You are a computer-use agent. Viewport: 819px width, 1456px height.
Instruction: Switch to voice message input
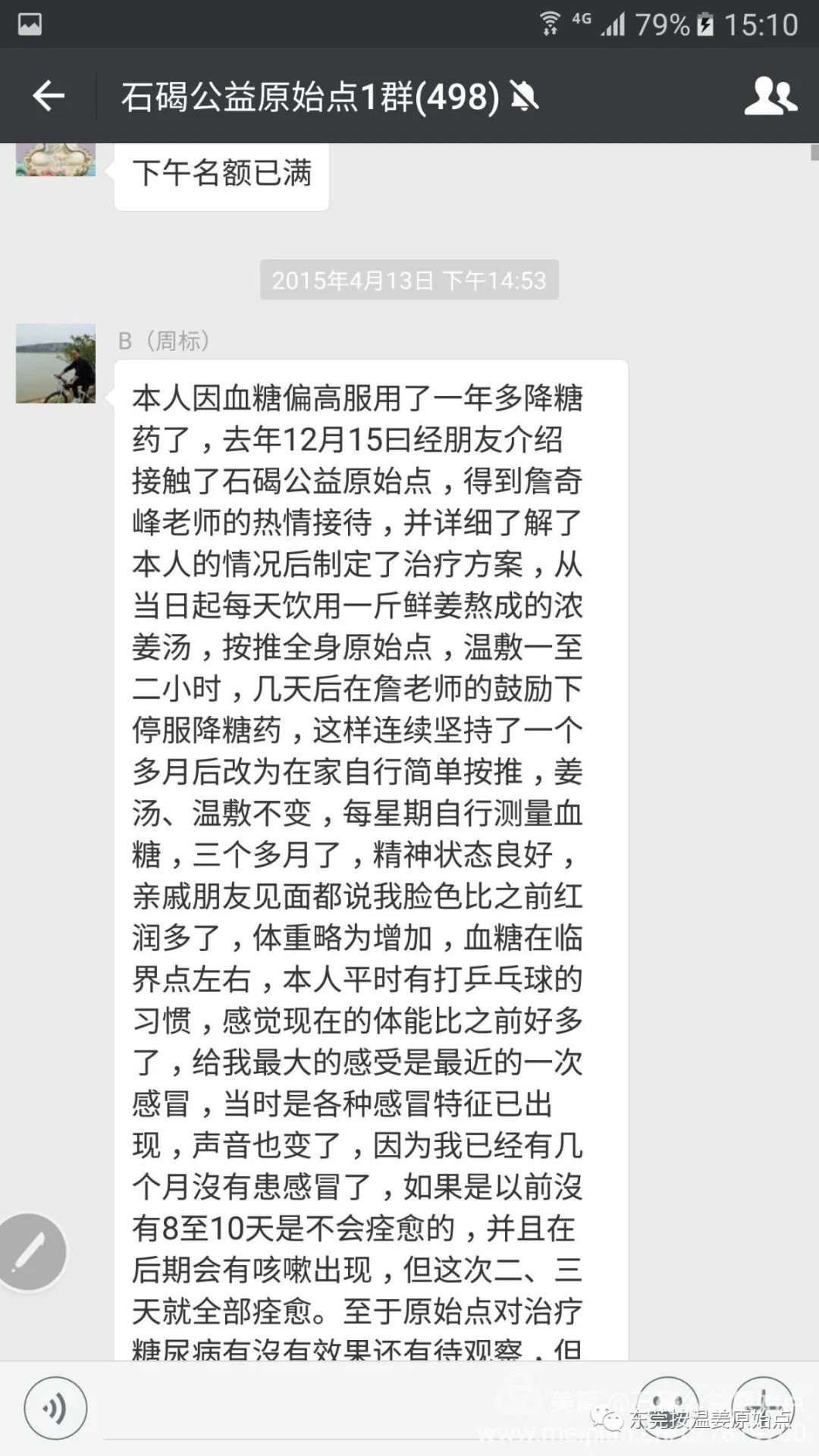[55, 1408]
